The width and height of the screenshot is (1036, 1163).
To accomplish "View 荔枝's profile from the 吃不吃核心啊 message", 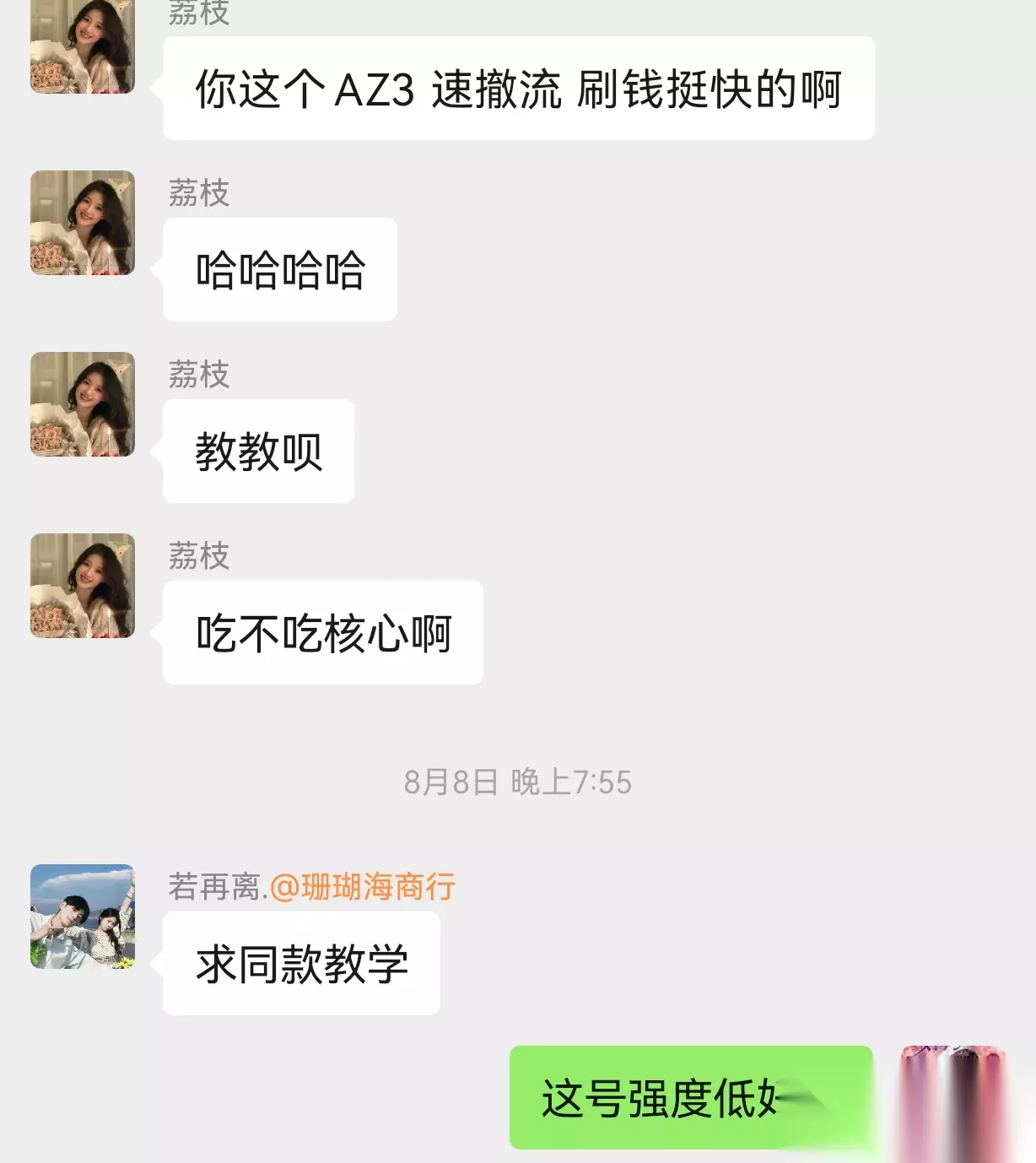I will click(83, 586).
